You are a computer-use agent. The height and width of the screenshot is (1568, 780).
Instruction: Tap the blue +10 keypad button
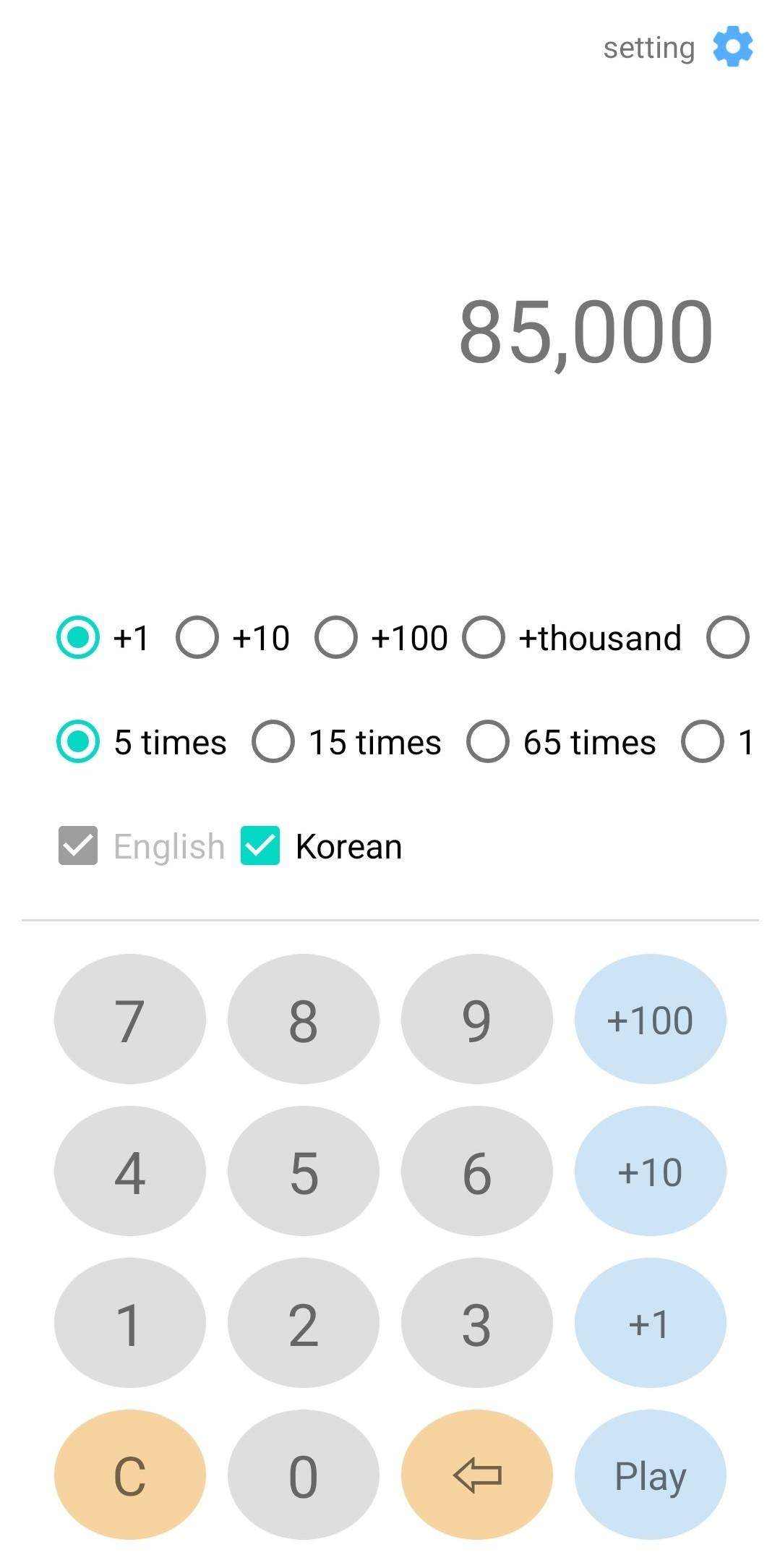click(x=650, y=1171)
